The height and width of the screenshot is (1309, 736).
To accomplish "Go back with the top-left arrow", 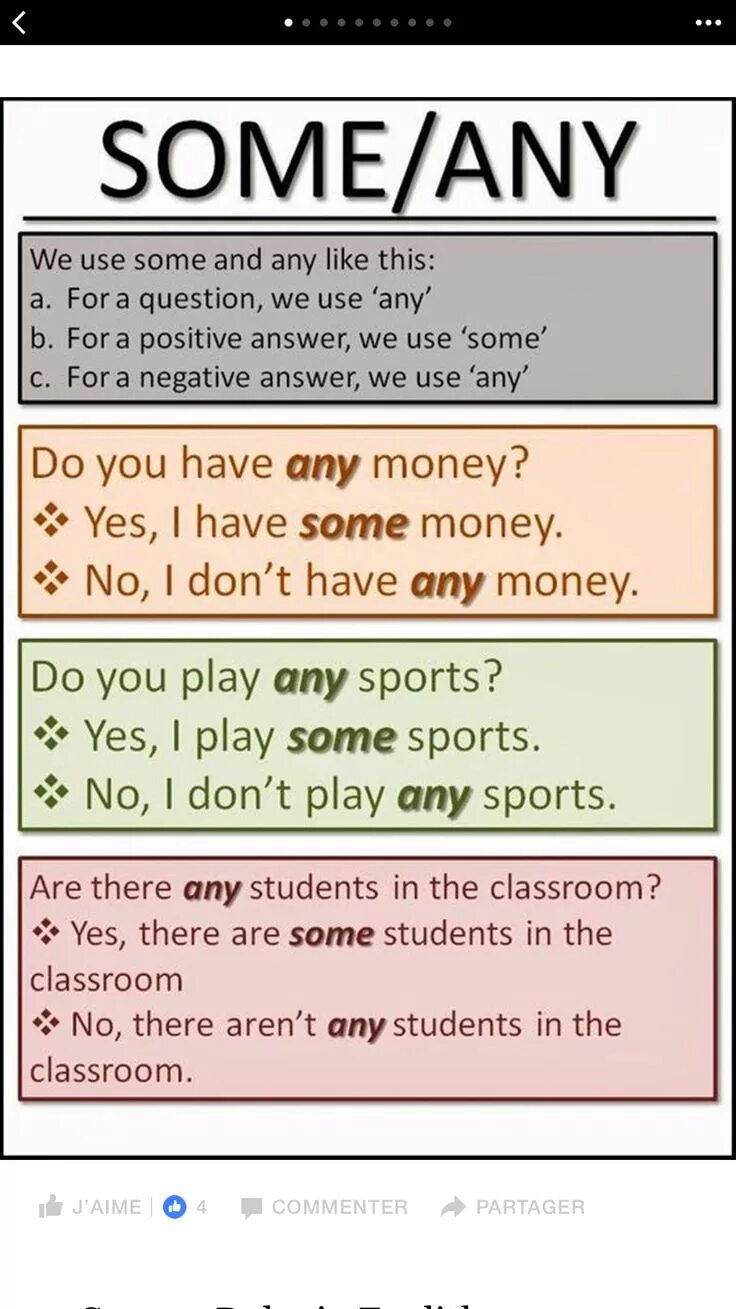I will [18, 22].
